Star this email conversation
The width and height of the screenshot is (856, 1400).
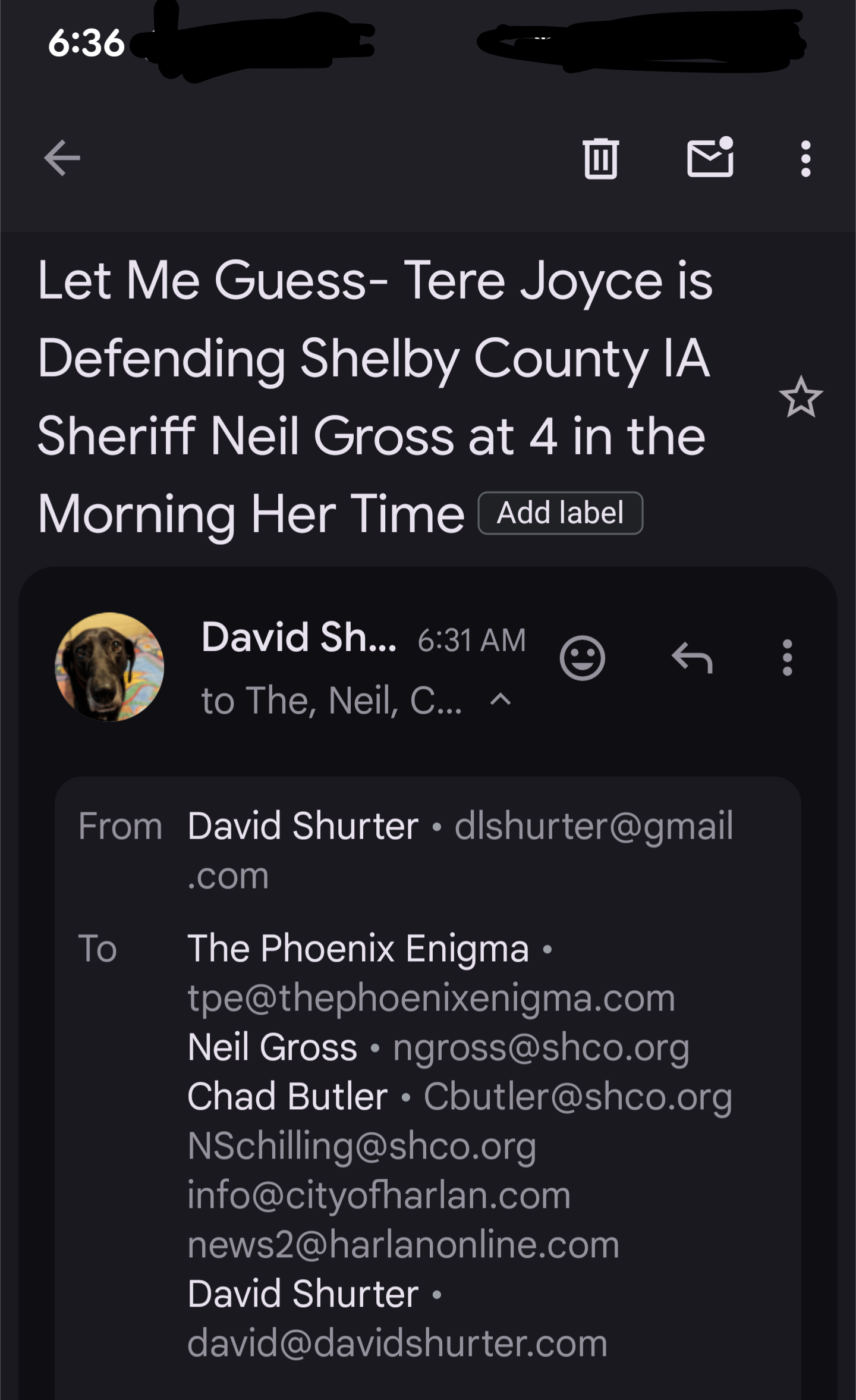(x=801, y=397)
